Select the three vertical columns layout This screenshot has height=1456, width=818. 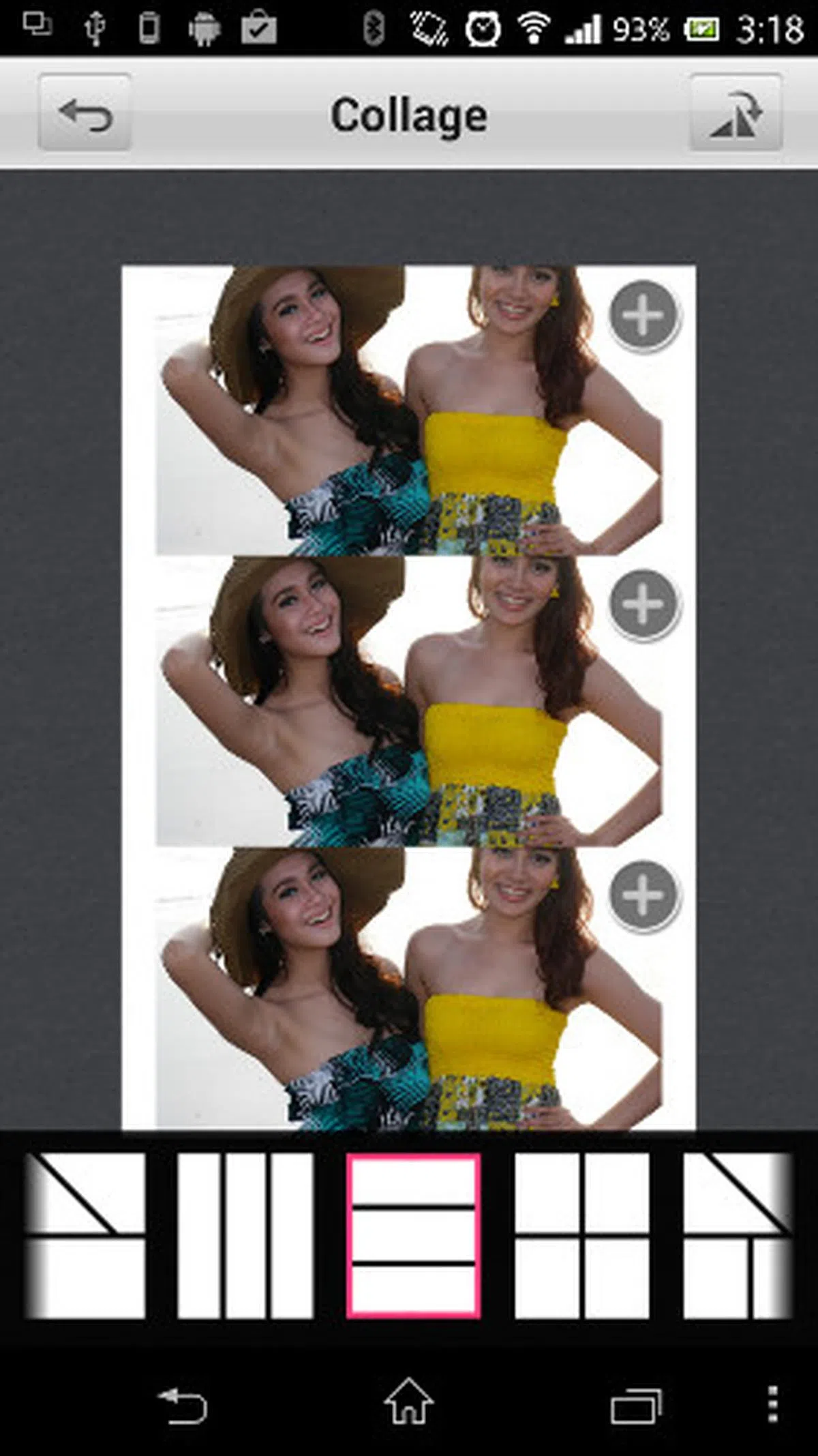[245, 1235]
